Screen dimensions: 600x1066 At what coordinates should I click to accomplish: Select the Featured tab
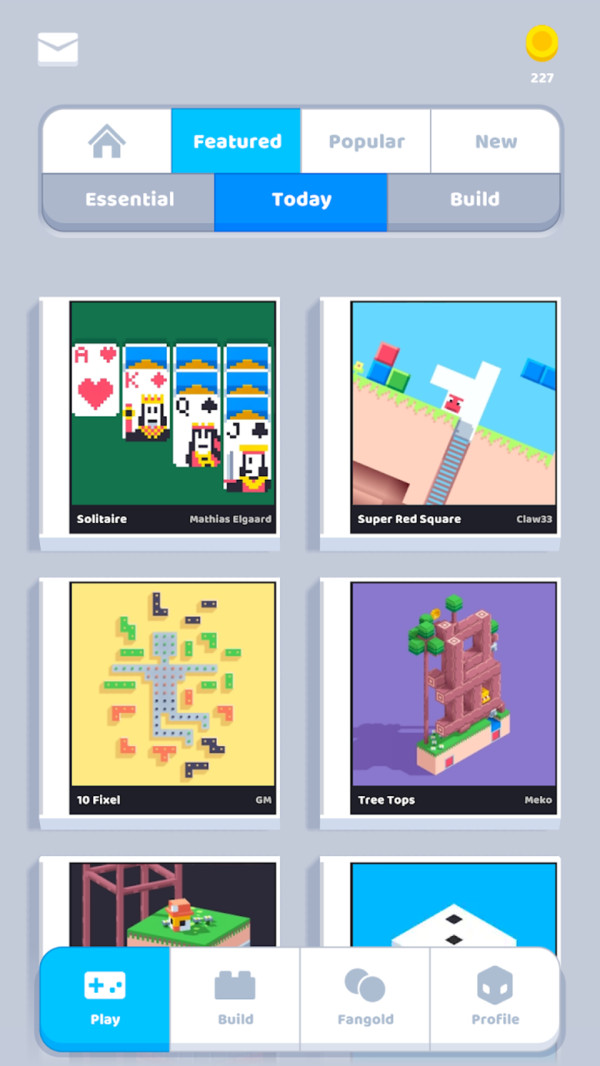(x=237, y=141)
